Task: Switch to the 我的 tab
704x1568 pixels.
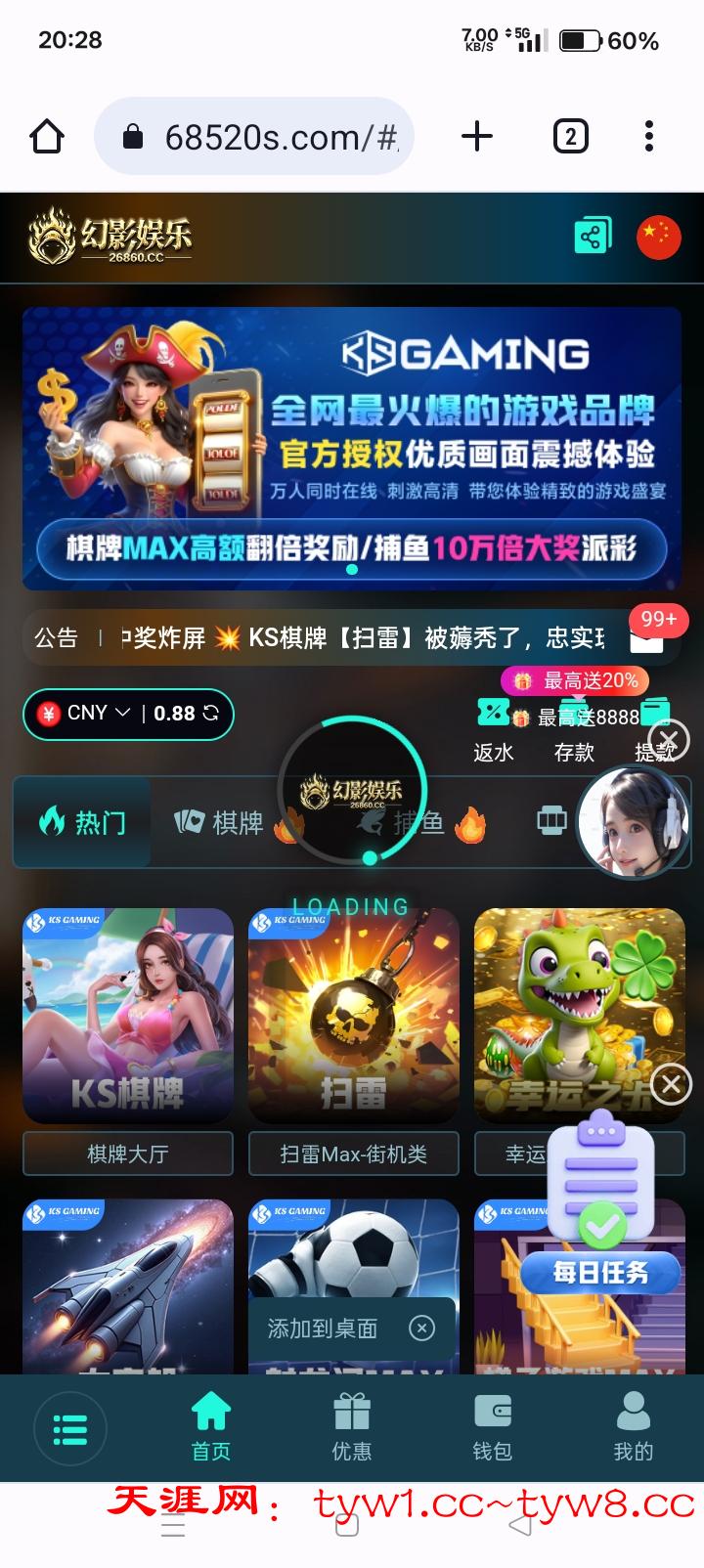Action: (x=634, y=1428)
